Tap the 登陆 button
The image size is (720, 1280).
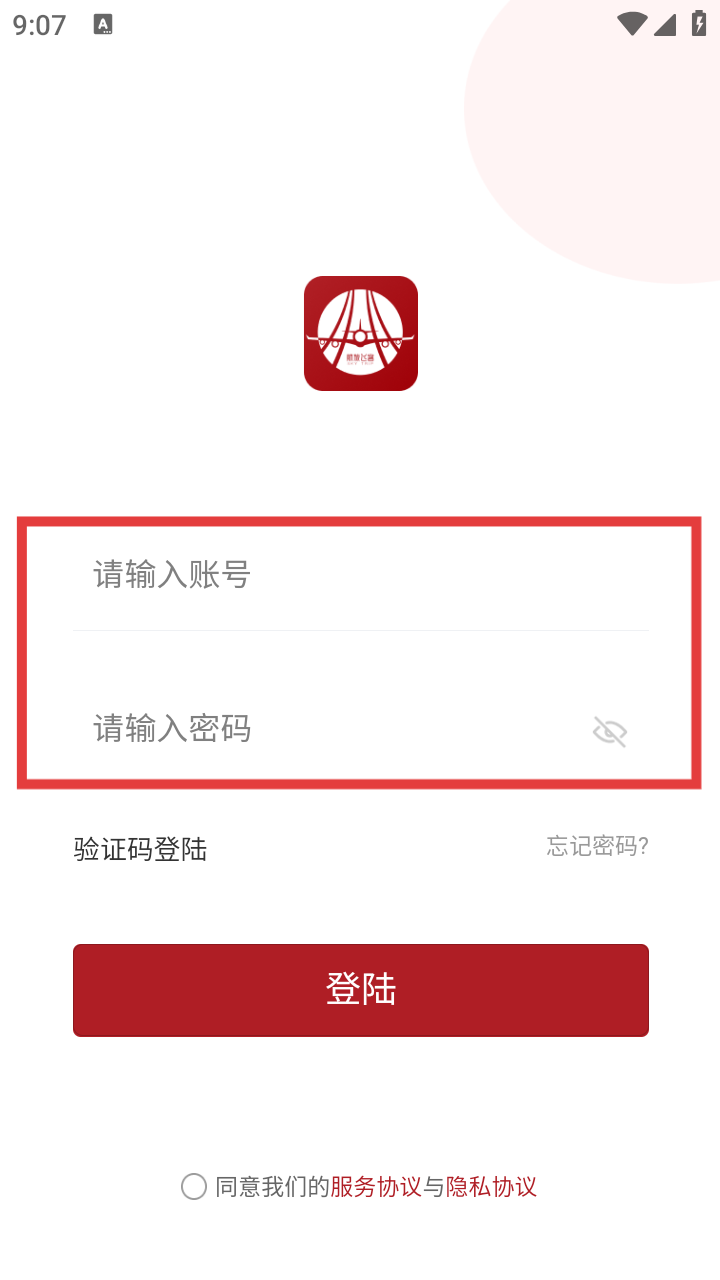click(x=360, y=990)
